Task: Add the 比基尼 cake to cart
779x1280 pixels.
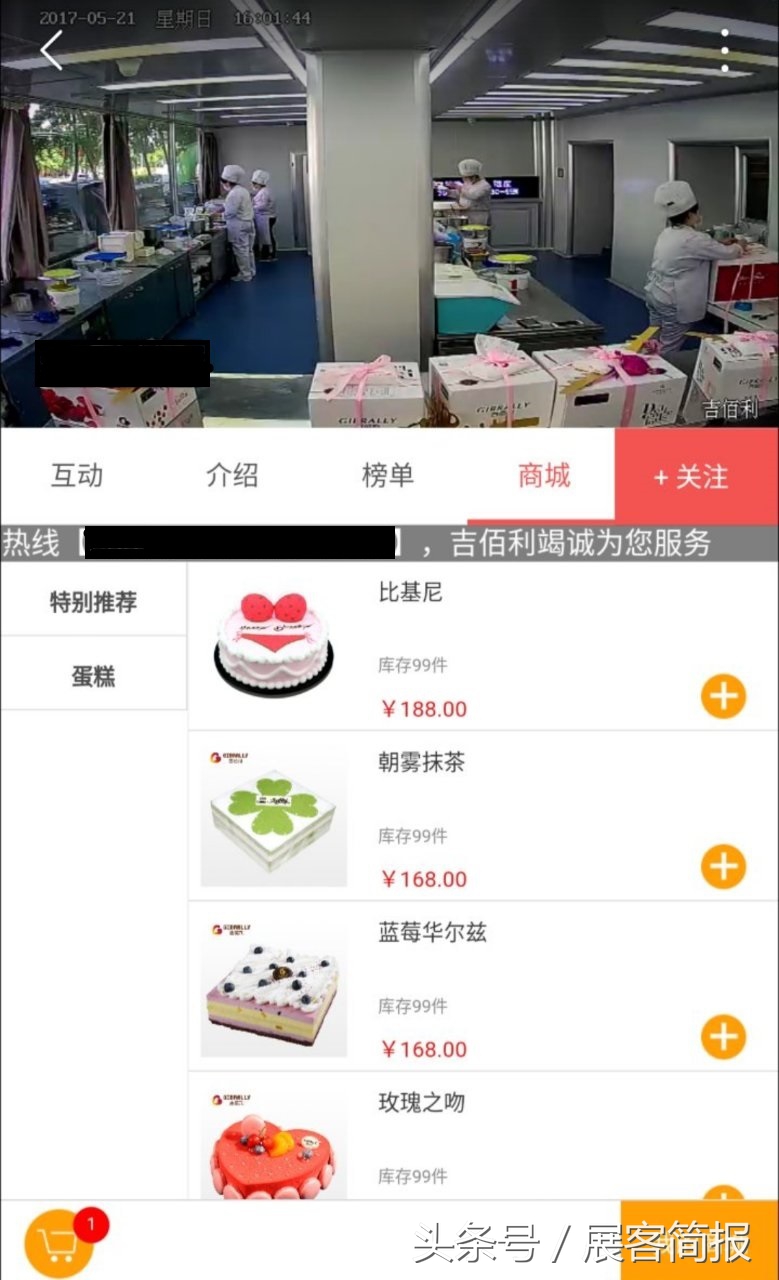Action: pos(722,697)
